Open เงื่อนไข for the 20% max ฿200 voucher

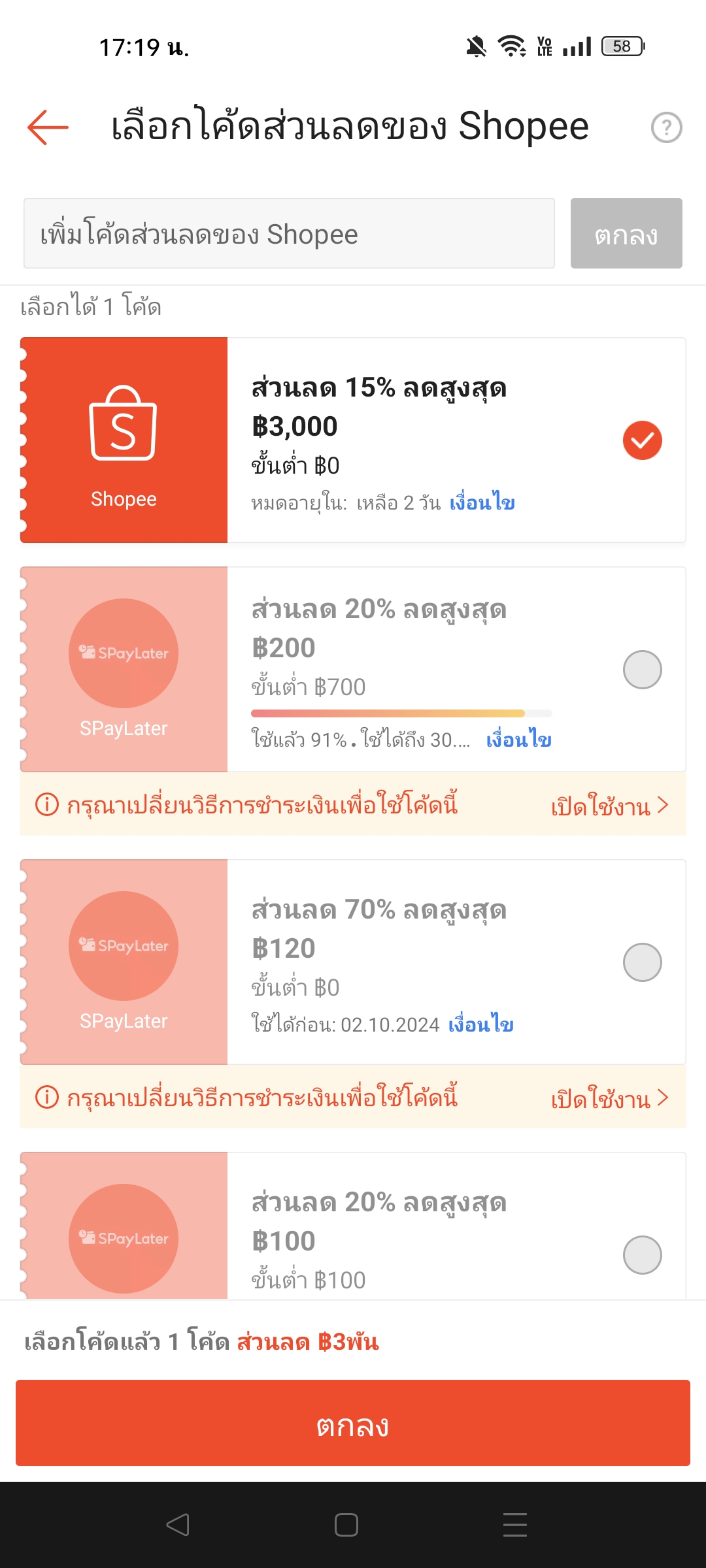(518, 740)
